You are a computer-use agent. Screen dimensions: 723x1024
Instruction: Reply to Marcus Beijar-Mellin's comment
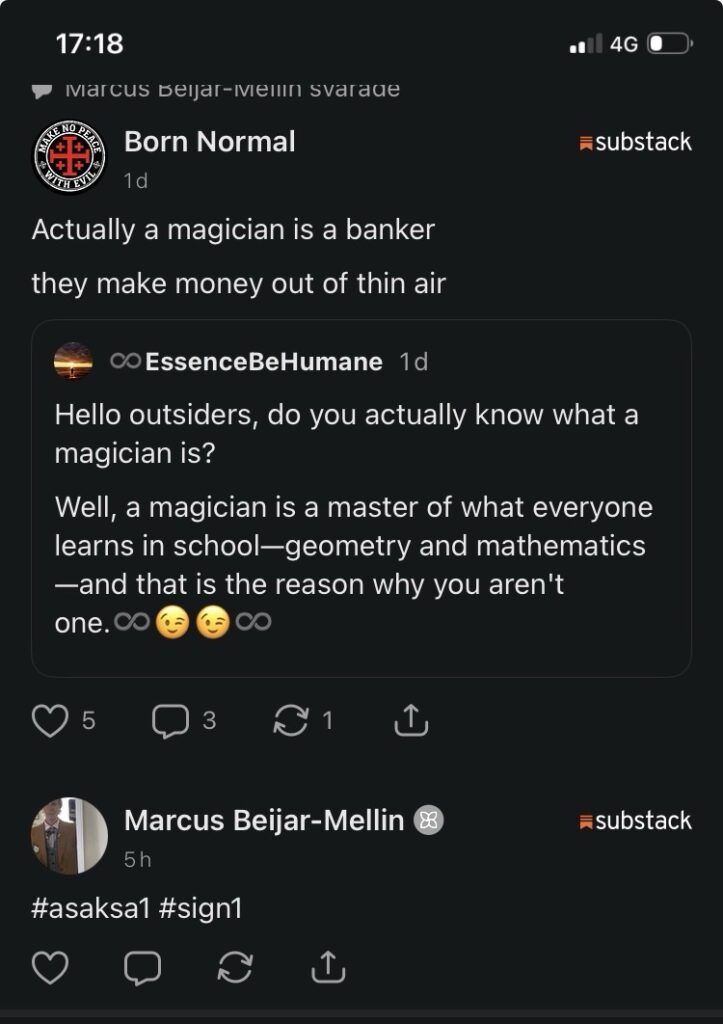click(142, 968)
